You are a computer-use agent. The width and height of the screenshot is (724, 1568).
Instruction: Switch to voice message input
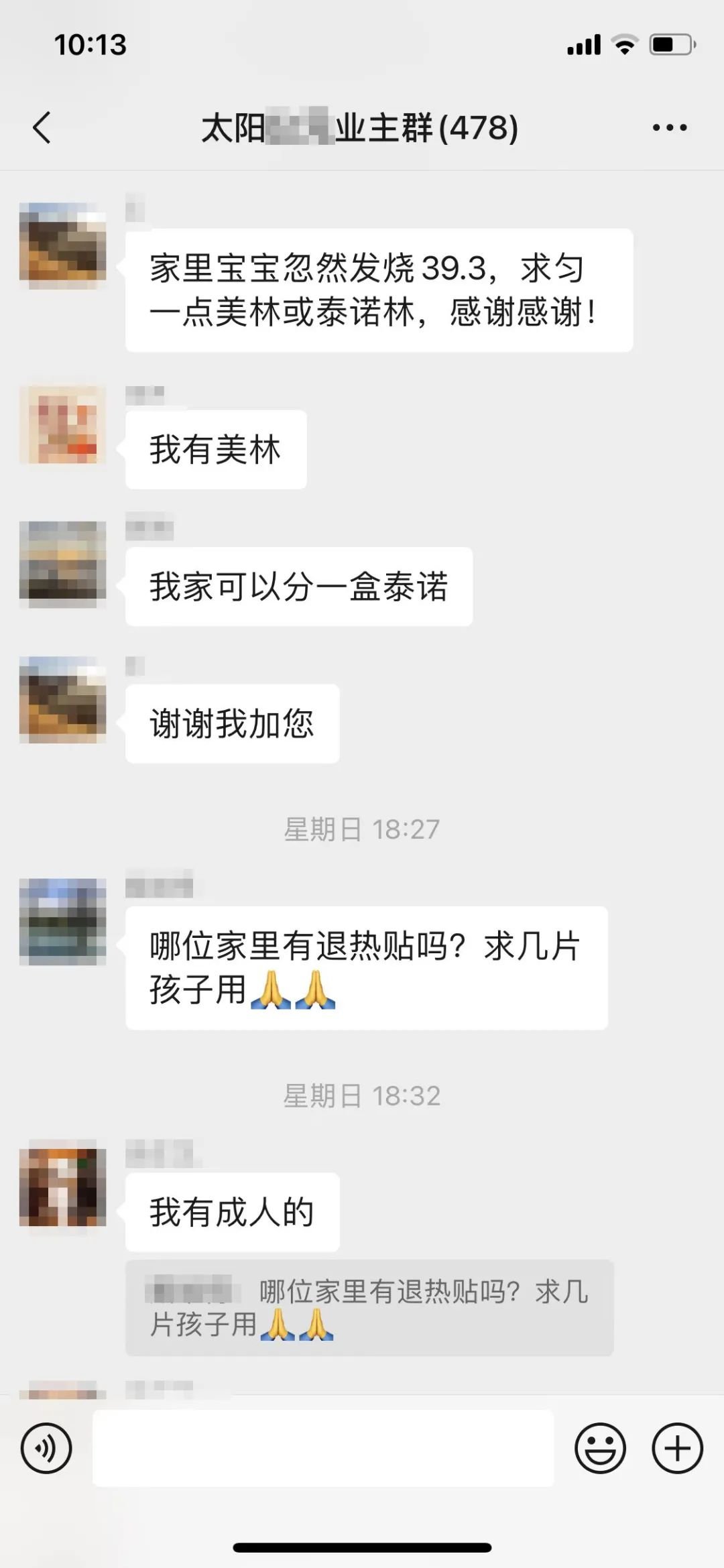[x=46, y=1448]
